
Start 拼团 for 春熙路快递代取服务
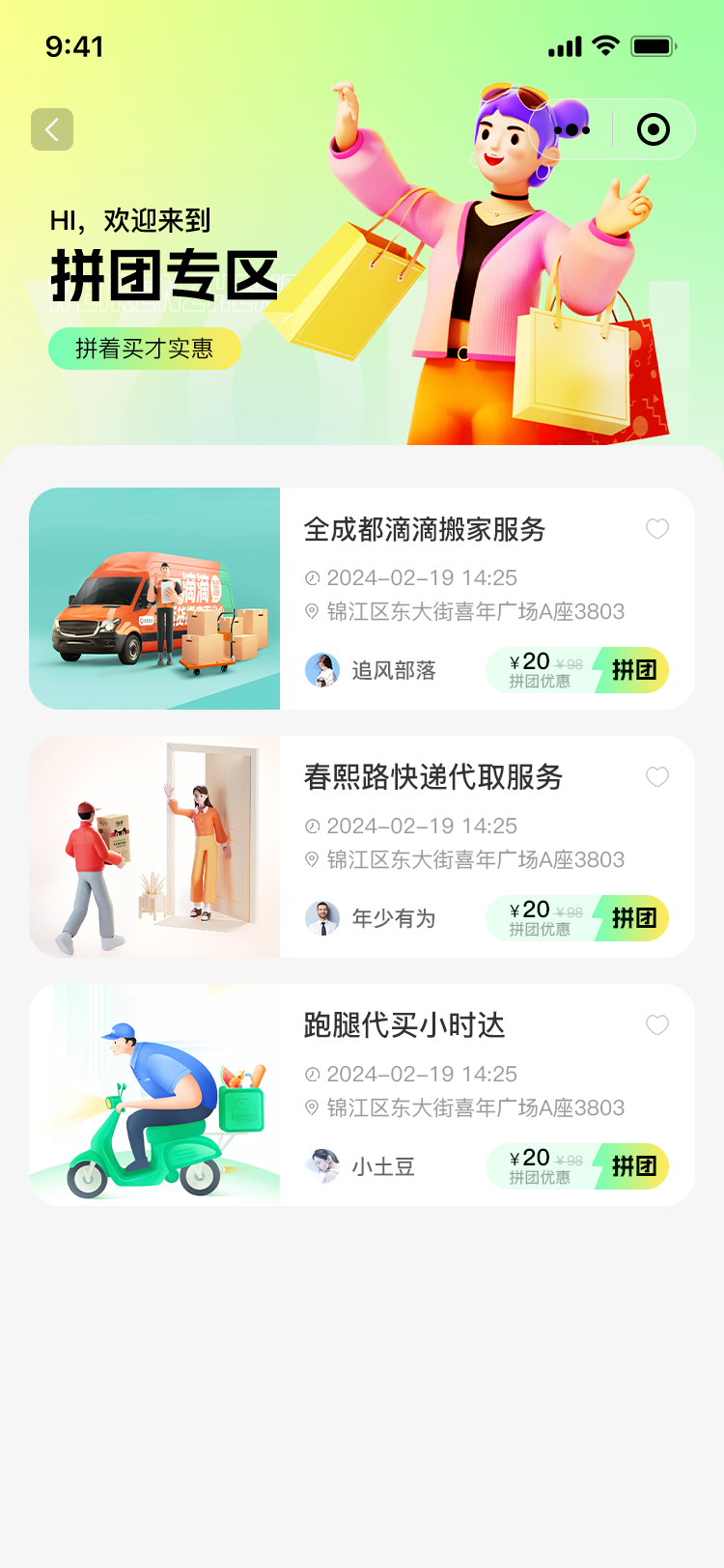pos(633,918)
